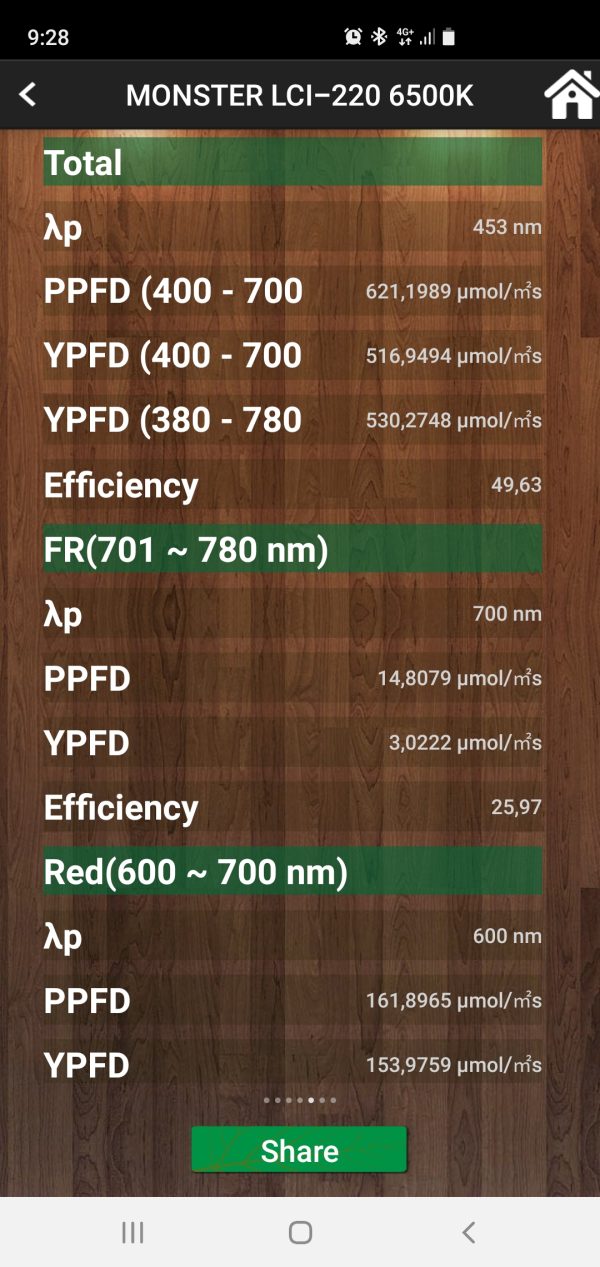This screenshot has width=600, height=1267.
Task: Open the home screen via house icon
Action: coord(571,94)
